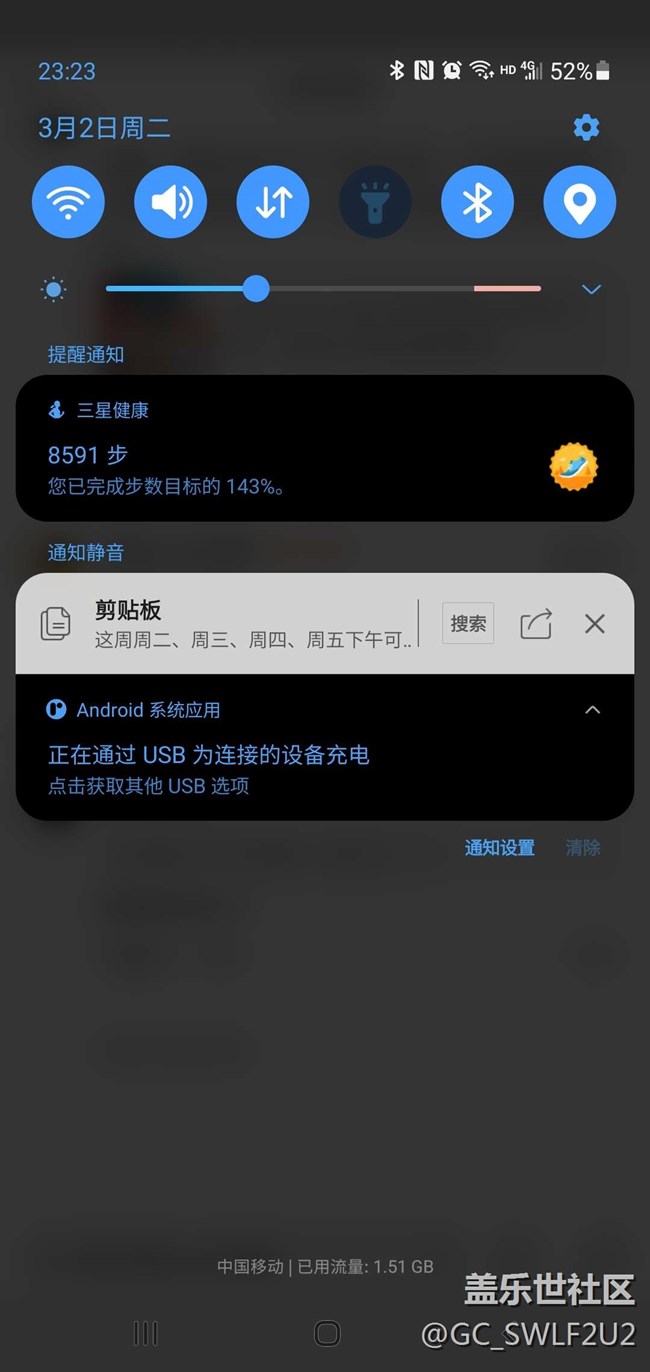Screen dimensions: 650x1372
Task: Go to the home screen
Action: [327, 1332]
